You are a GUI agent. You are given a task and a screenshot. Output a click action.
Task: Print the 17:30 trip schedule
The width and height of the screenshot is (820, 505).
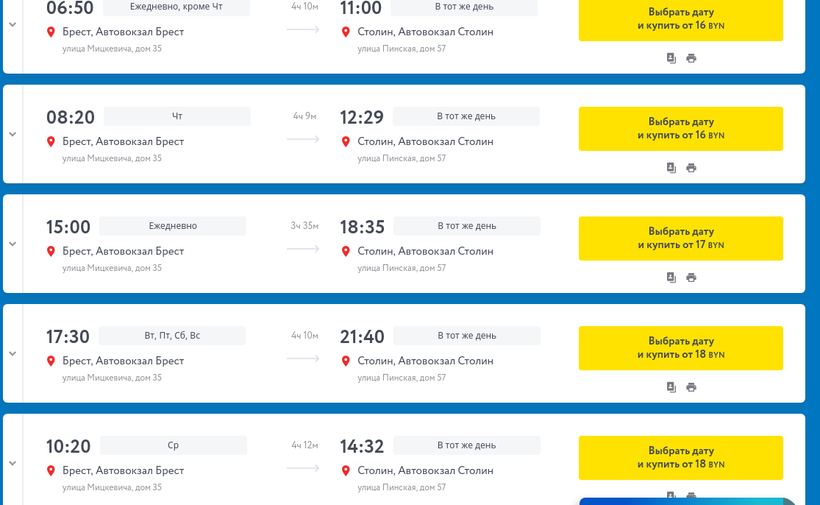pyautogui.click(x=691, y=387)
